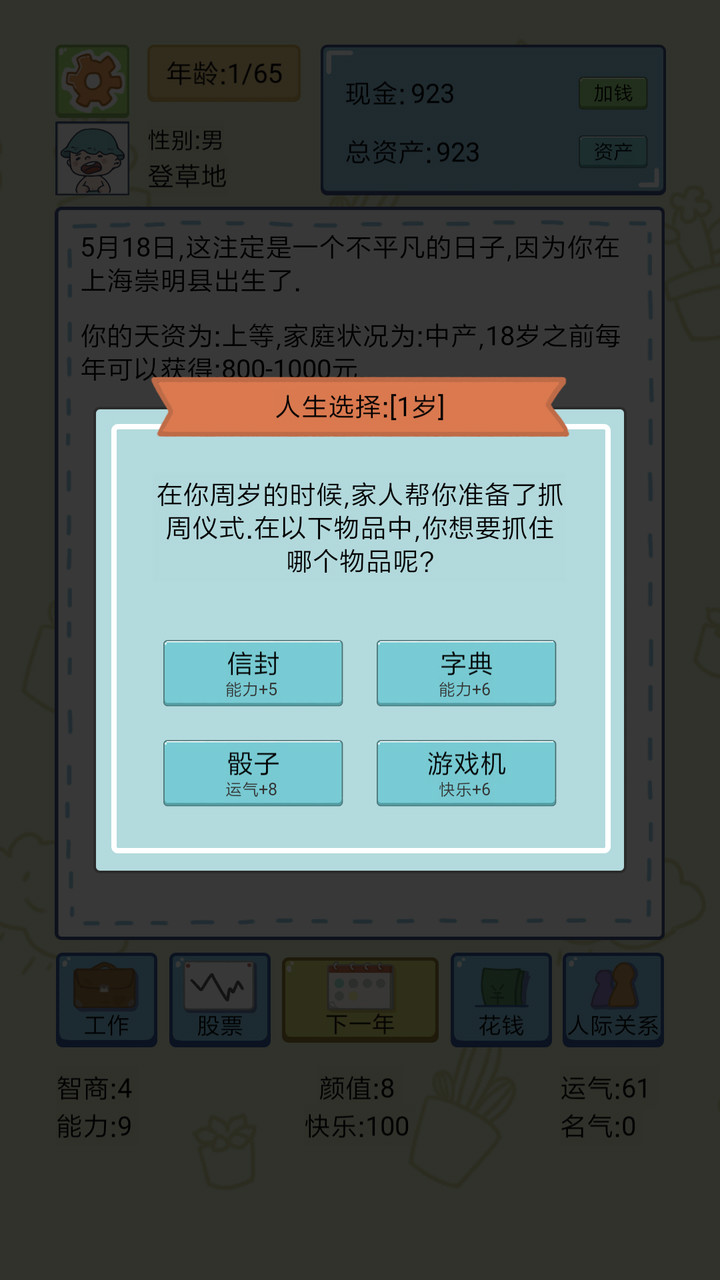Click the 性别:男 gender label

tap(186, 141)
